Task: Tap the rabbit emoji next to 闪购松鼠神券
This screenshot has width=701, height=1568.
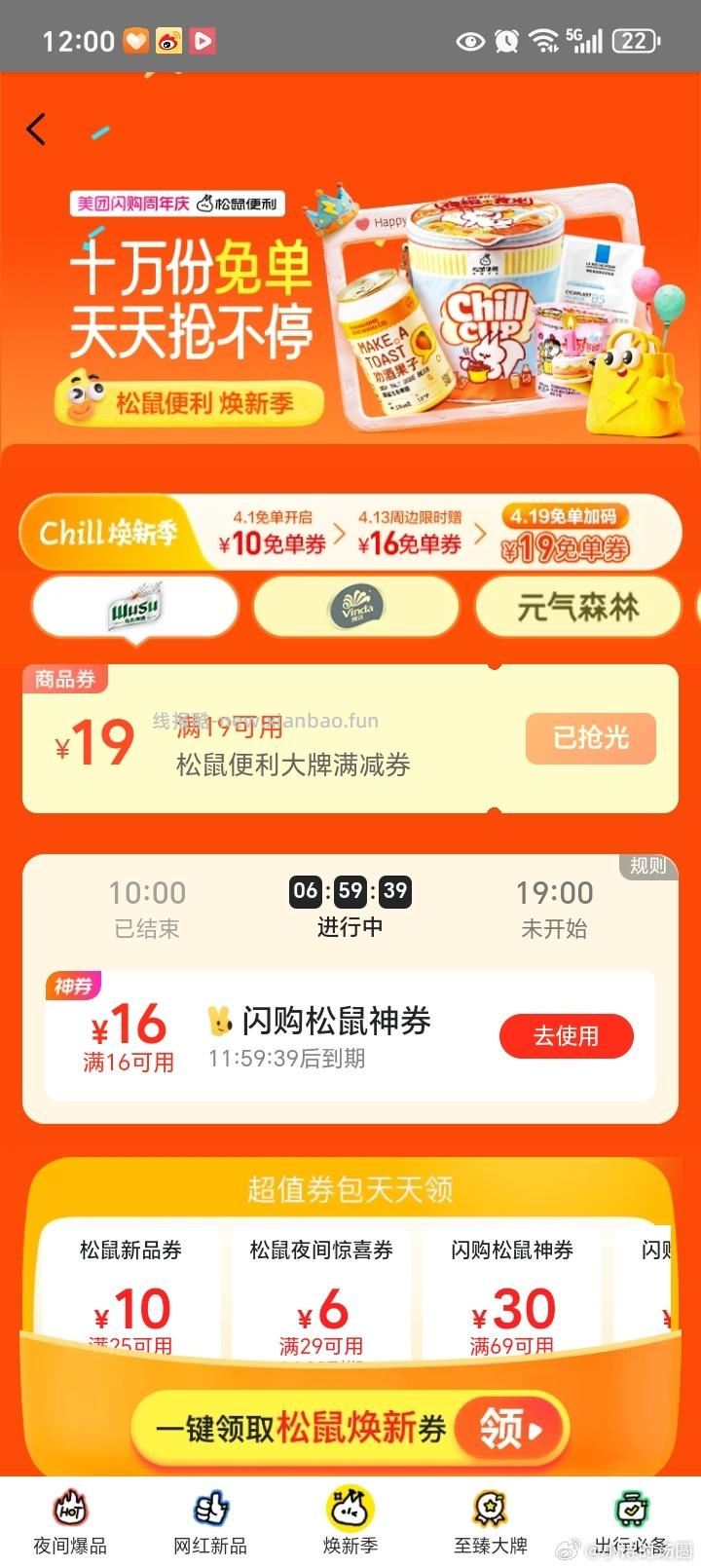Action: coord(219,1023)
